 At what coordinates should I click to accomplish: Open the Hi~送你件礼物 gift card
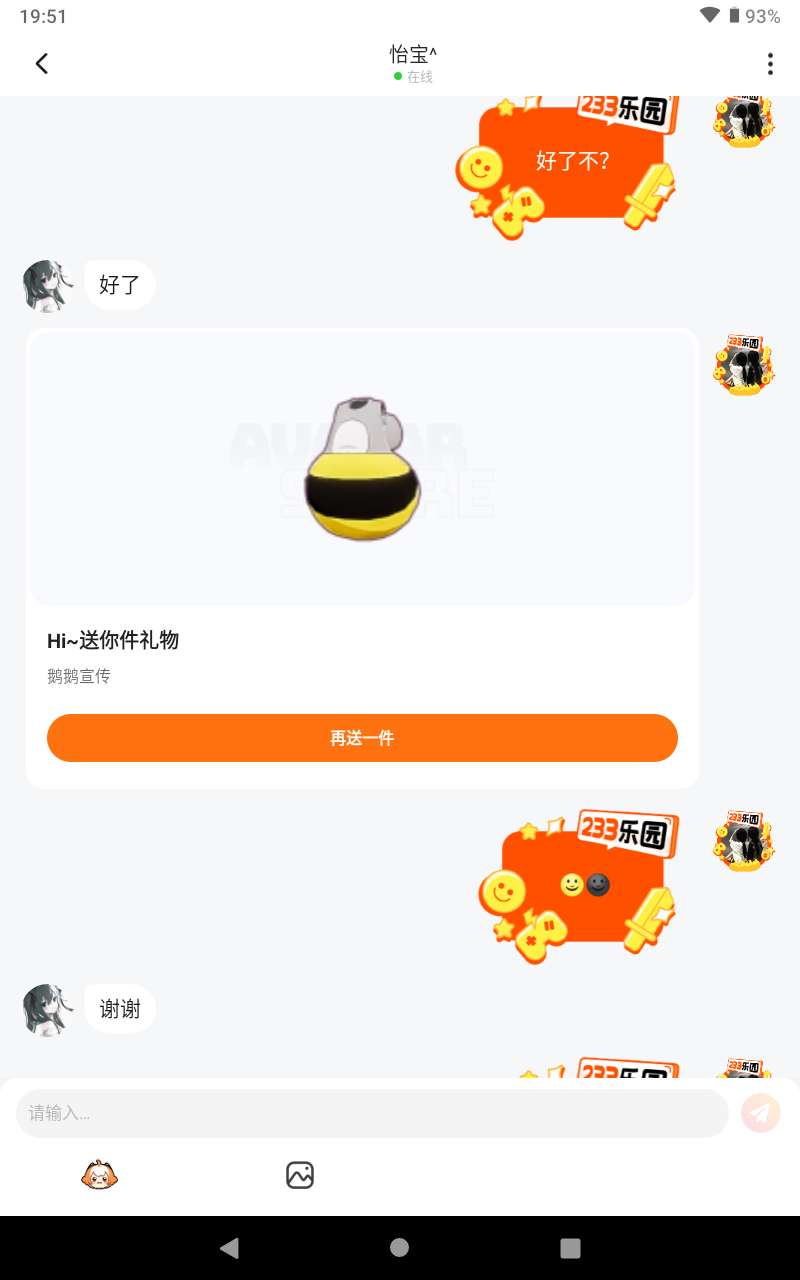click(x=362, y=500)
